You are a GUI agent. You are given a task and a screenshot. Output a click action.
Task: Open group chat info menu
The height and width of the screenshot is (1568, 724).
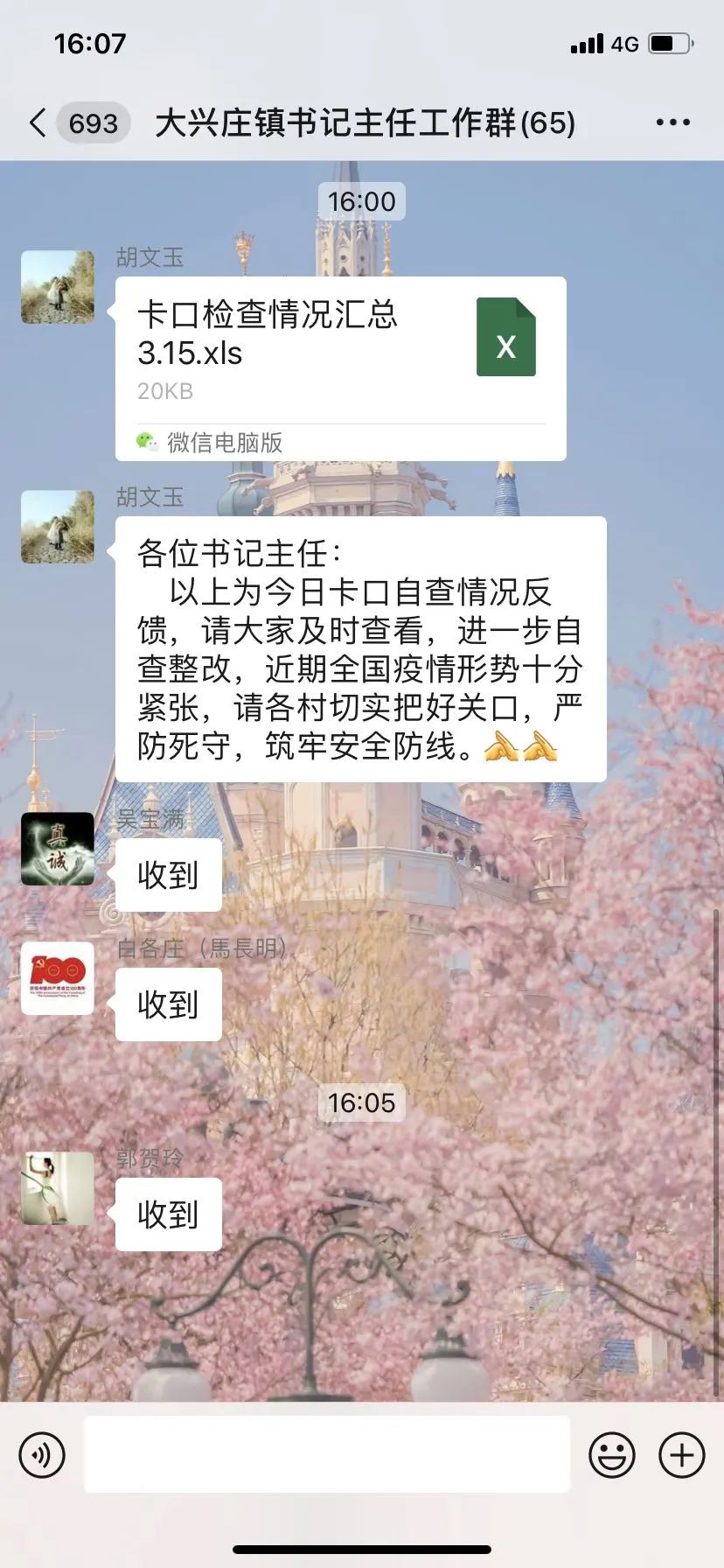coord(672,122)
